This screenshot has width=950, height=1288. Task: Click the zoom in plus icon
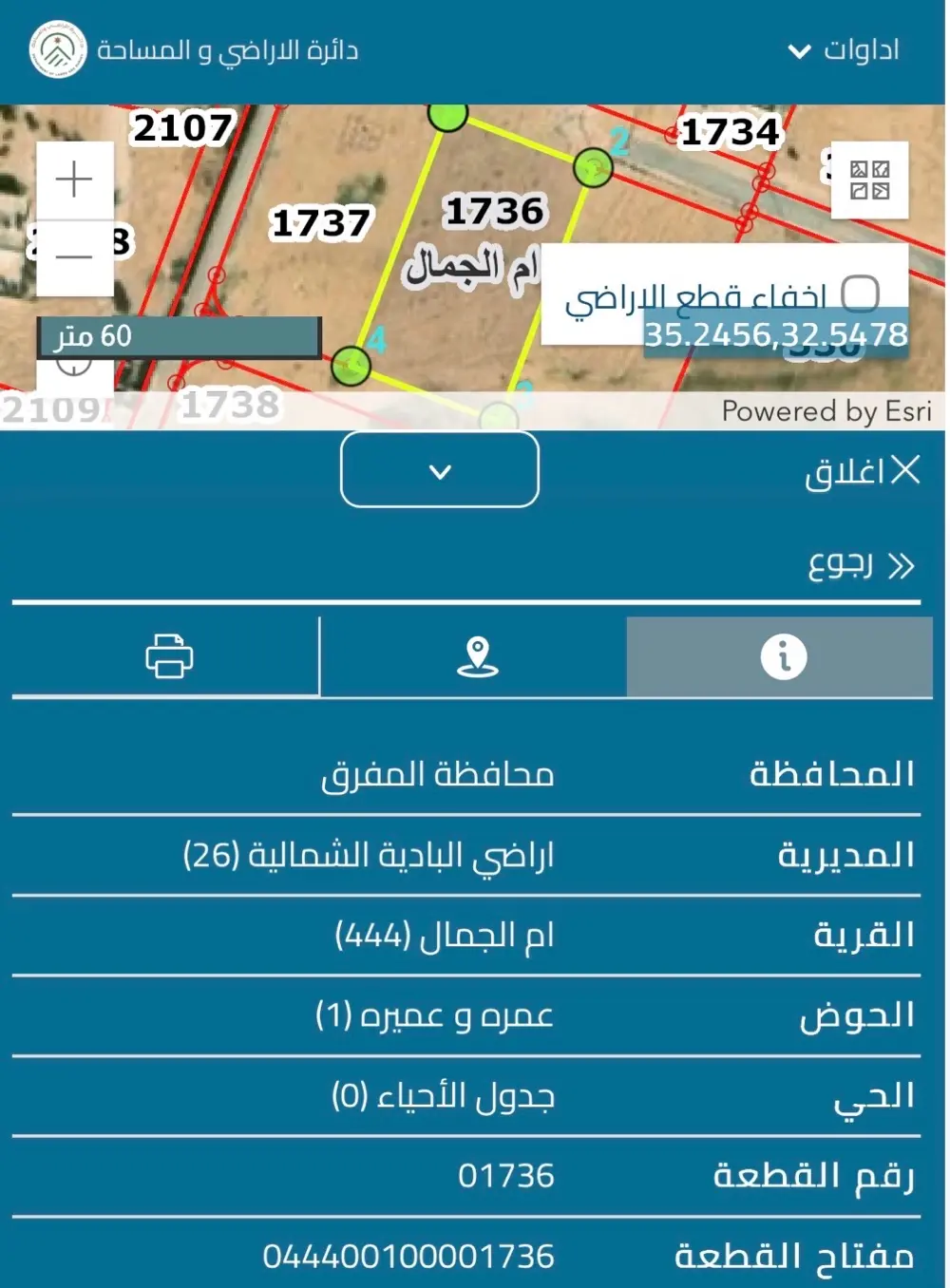[x=73, y=179]
